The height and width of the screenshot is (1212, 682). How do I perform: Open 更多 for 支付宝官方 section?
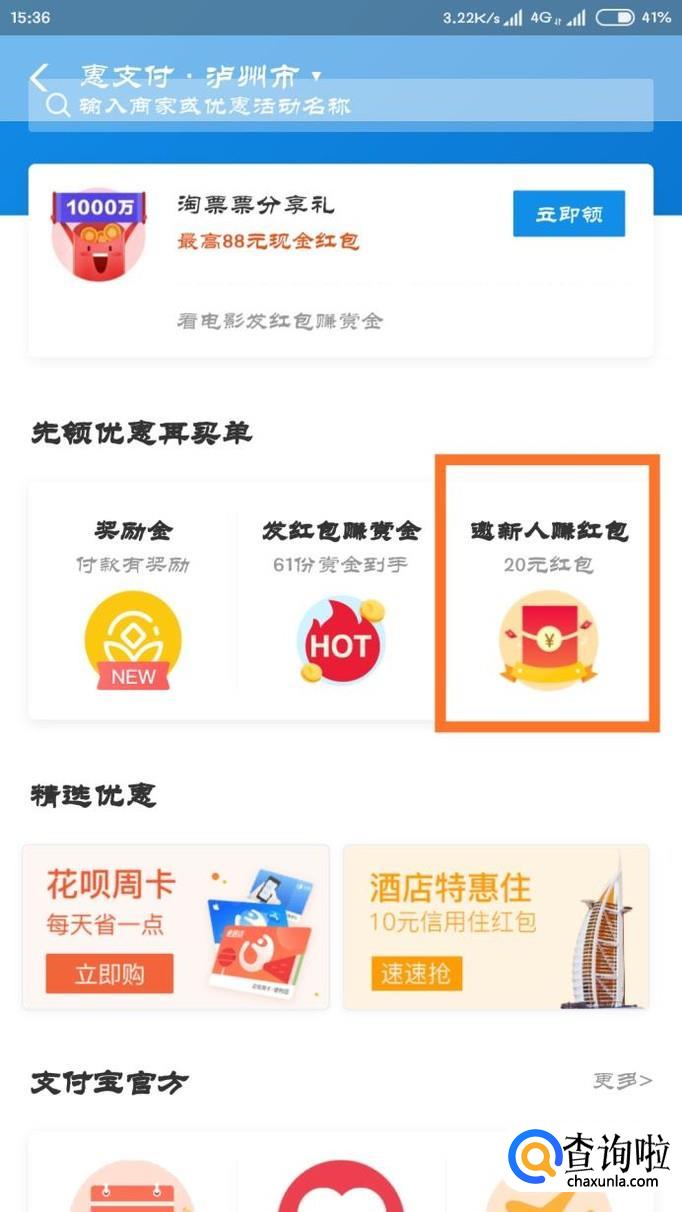pos(622,1080)
